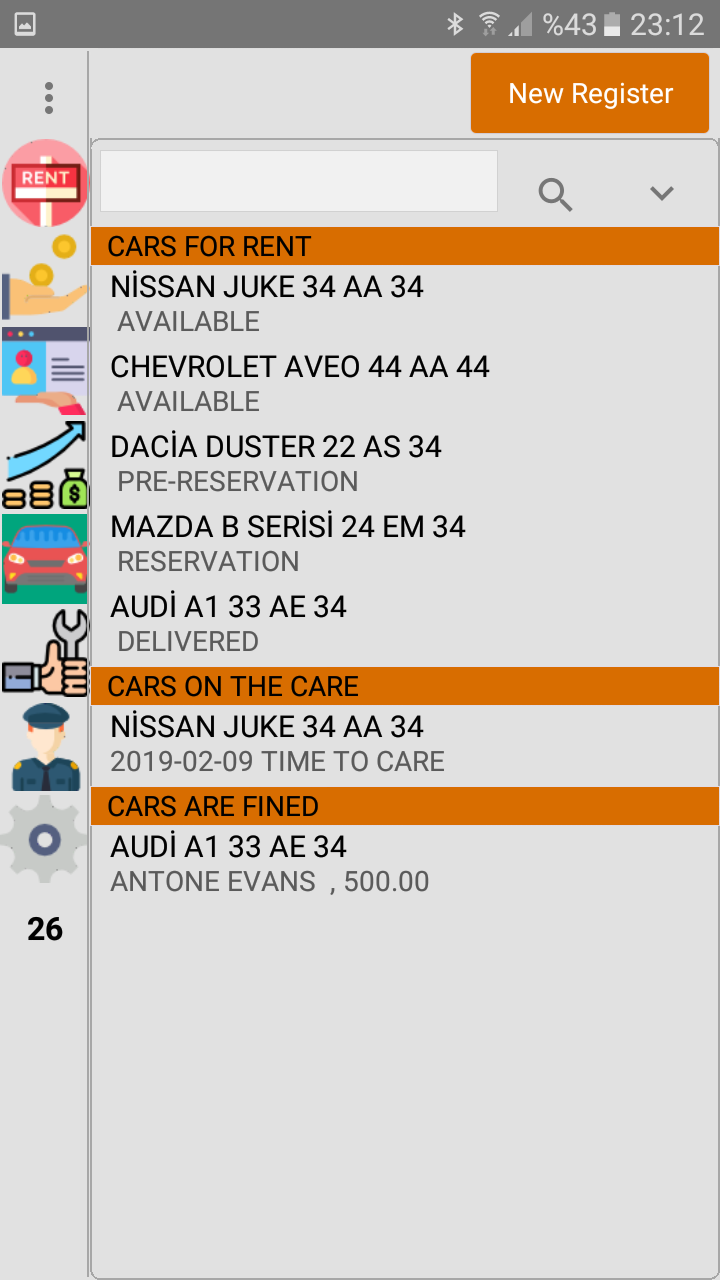
Task: Select DACIA DUSTER pre-reservation entry
Action: [300, 462]
